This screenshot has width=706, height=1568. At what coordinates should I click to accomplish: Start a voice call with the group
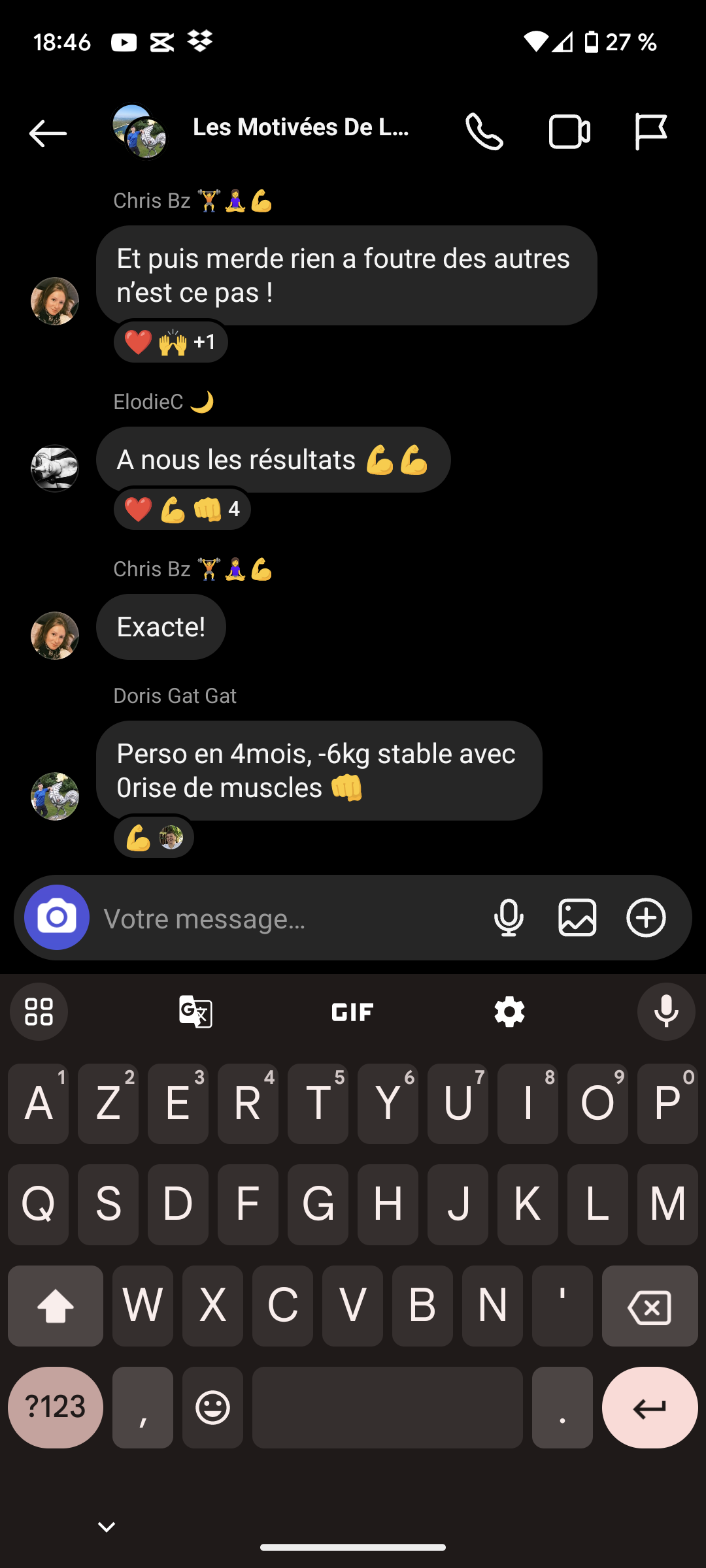[484, 132]
